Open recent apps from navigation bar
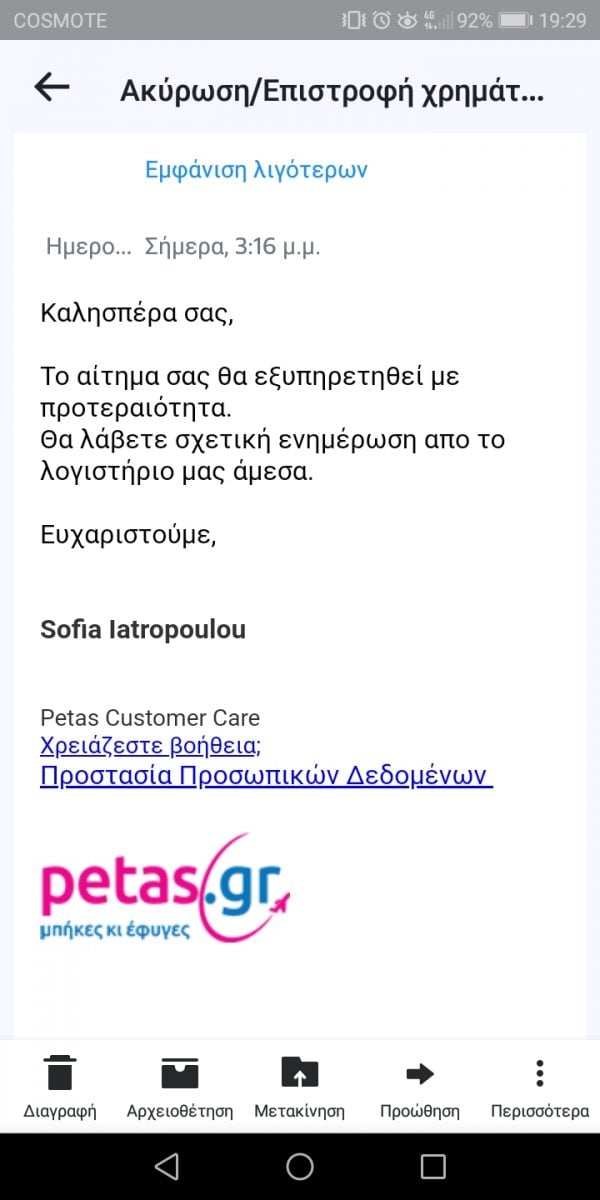 (x=433, y=1166)
